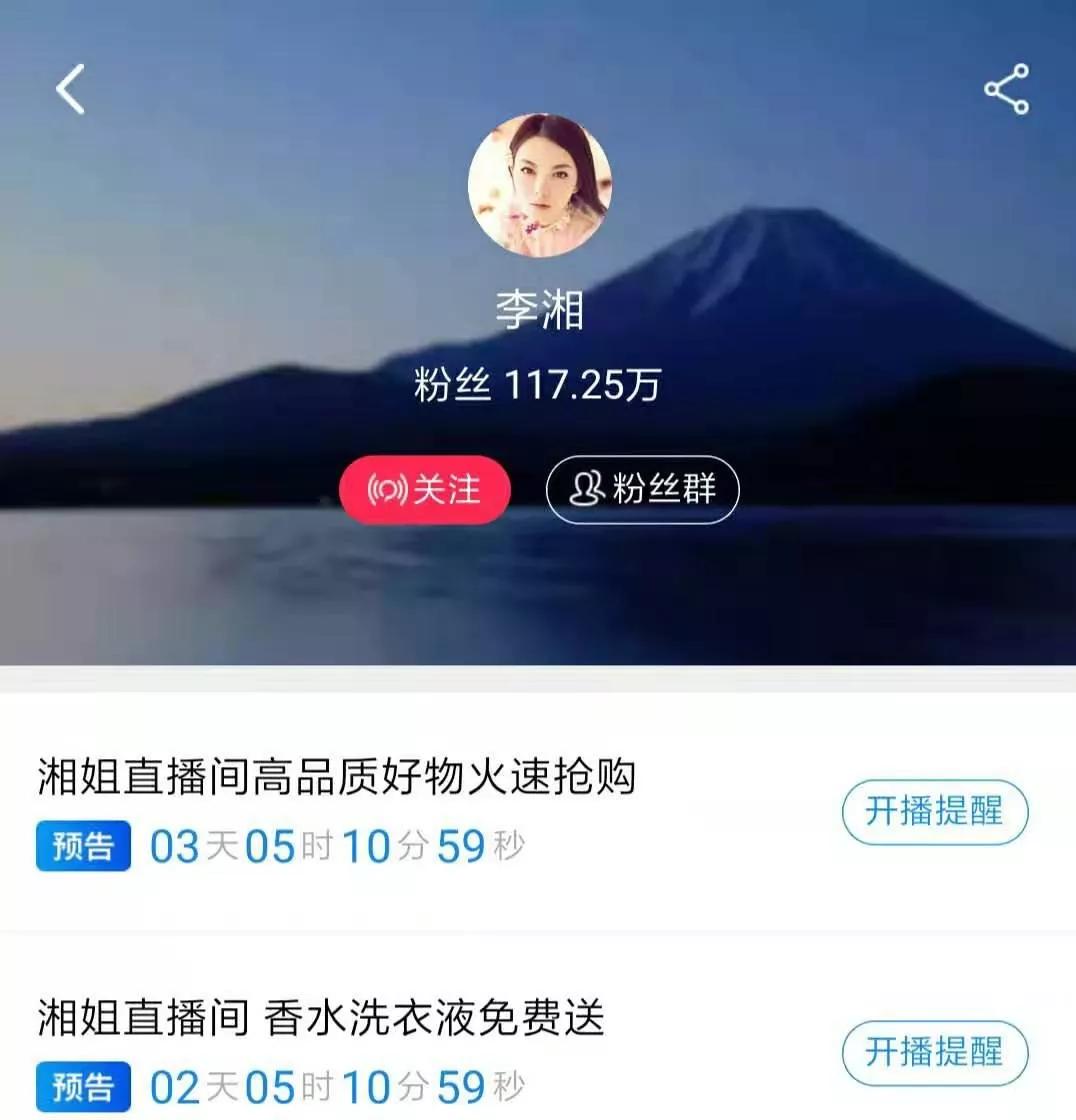The width and height of the screenshot is (1076, 1120).
Task: Go back using the top-left arrow
Action: (x=70, y=90)
